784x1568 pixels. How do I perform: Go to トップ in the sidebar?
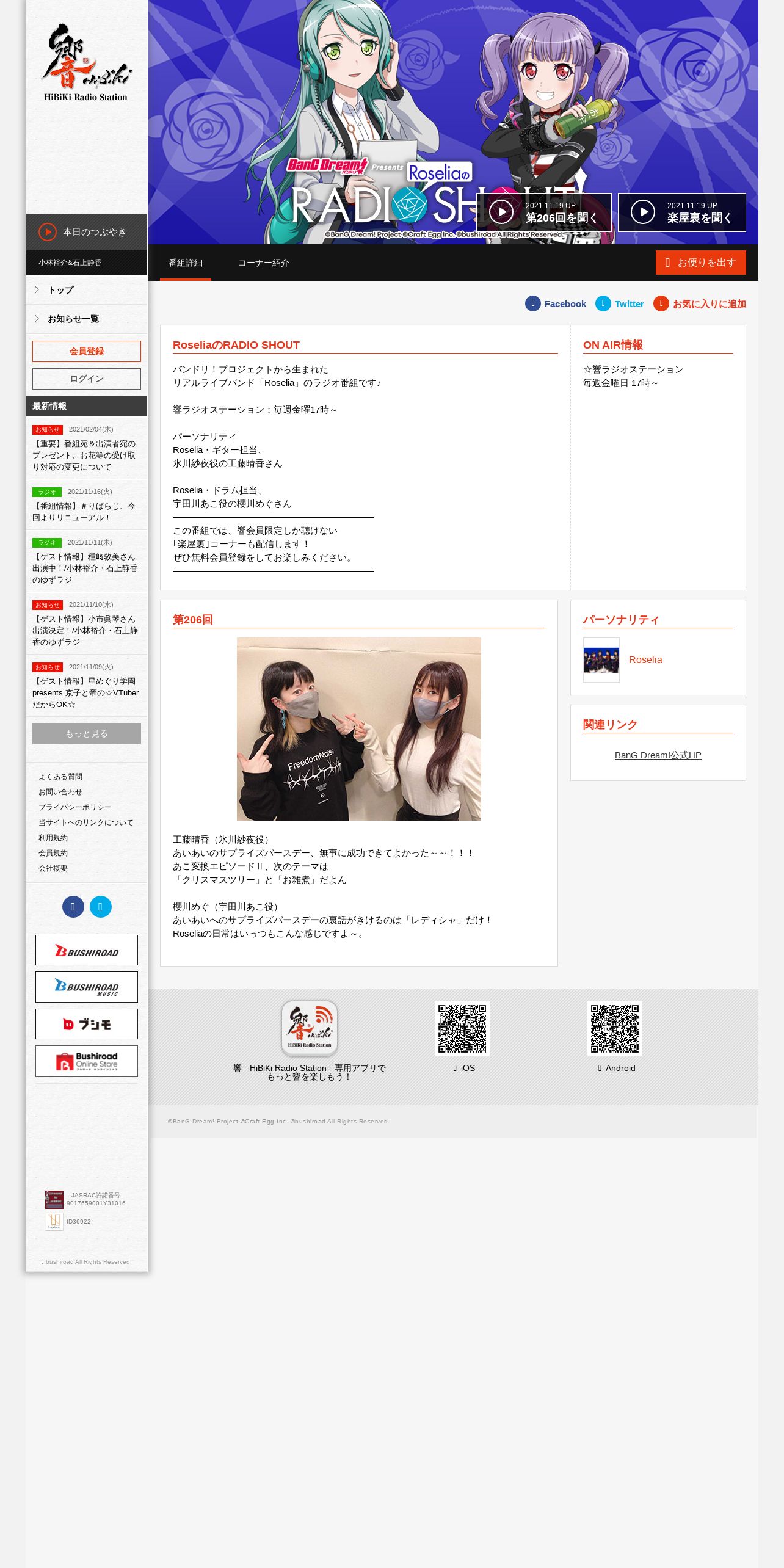point(87,290)
